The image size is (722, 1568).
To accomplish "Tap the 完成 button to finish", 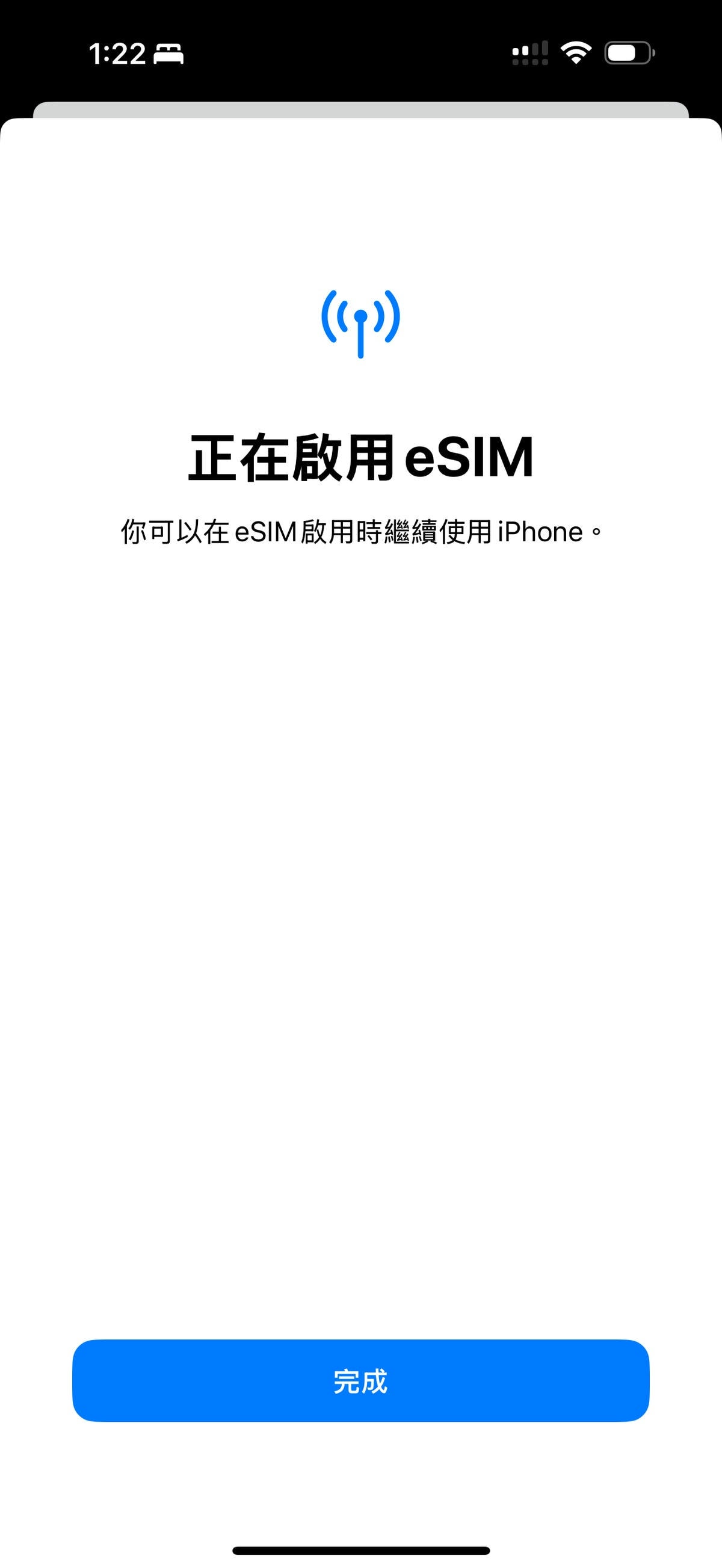I will pos(360,1380).
